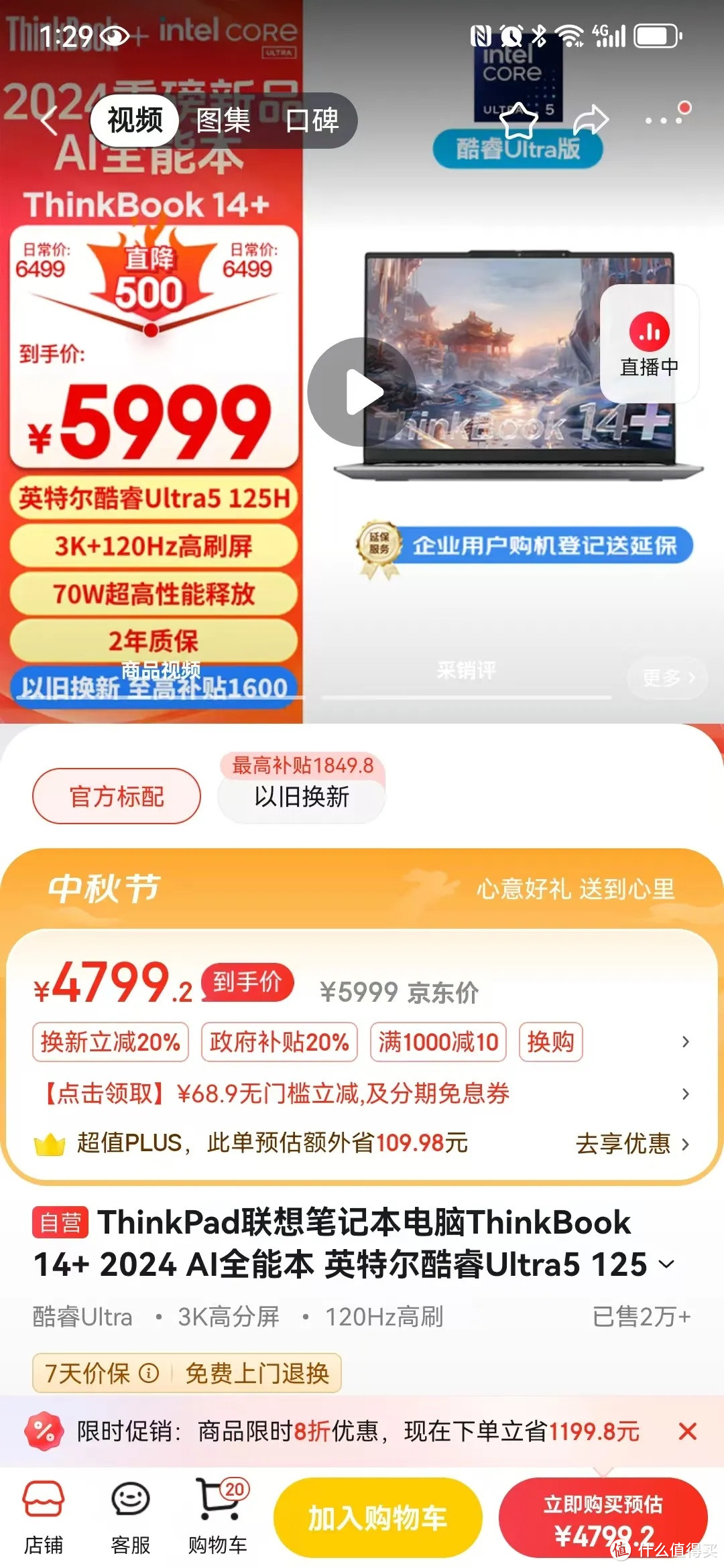This screenshot has width=724, height=1568.
Task: Share this product listing
Action: tap(591, 121)
